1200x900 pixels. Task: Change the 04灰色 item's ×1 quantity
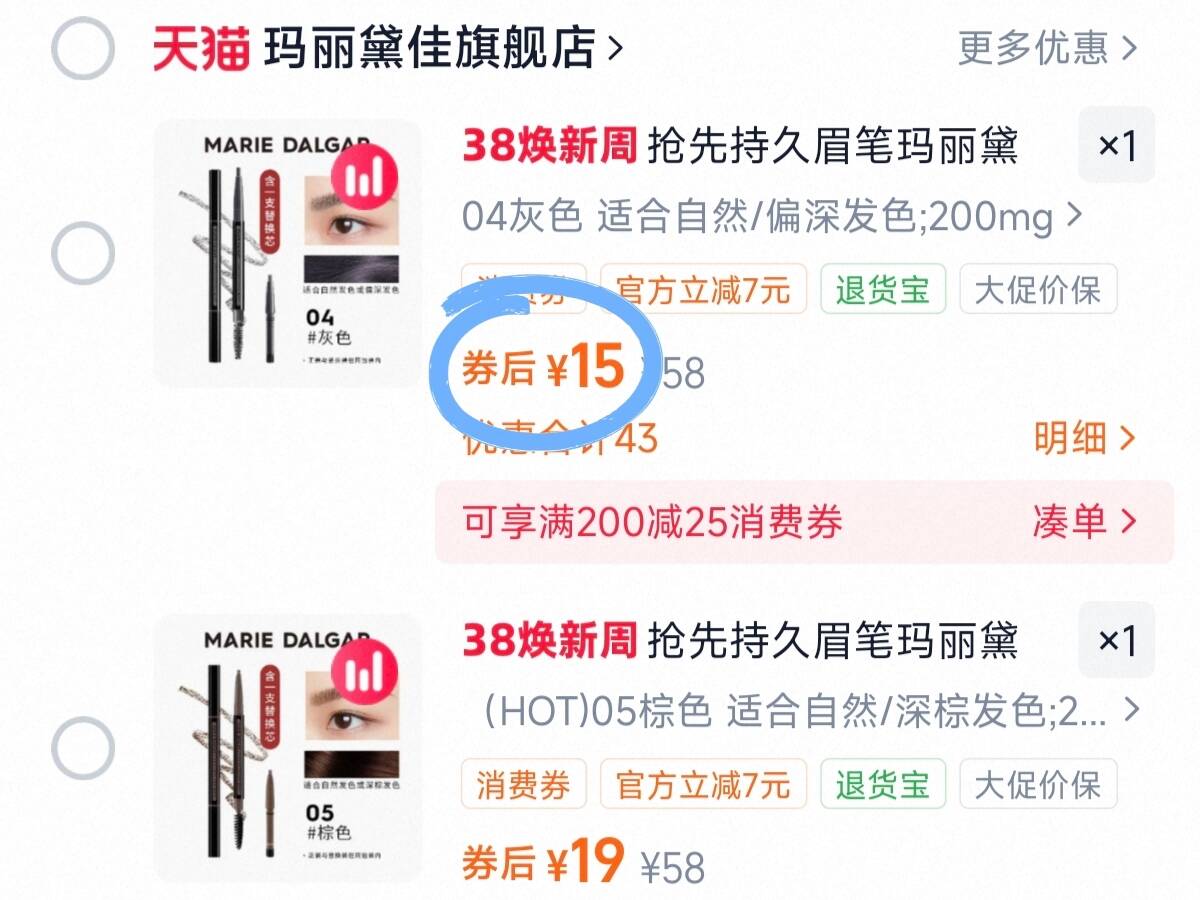1117,147
